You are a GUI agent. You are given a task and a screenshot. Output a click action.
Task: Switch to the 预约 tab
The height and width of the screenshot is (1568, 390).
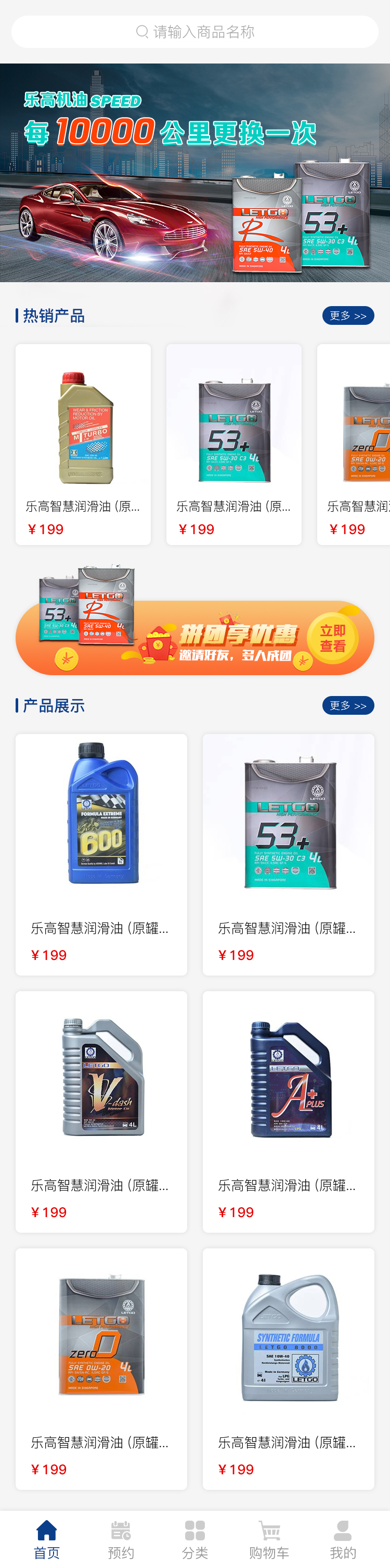pos(121,1538)
